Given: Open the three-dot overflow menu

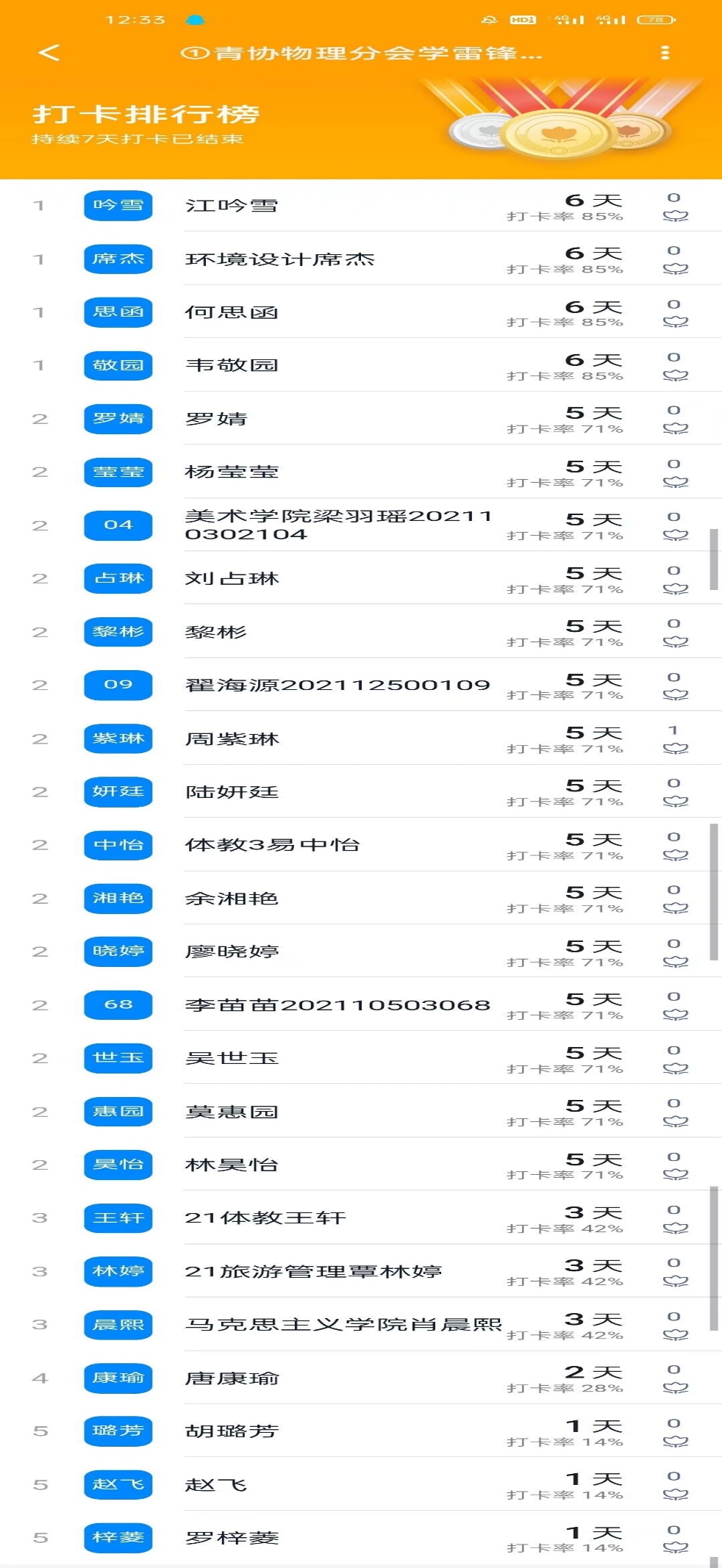Looking at the screenshot, I should tap(665, 53).
